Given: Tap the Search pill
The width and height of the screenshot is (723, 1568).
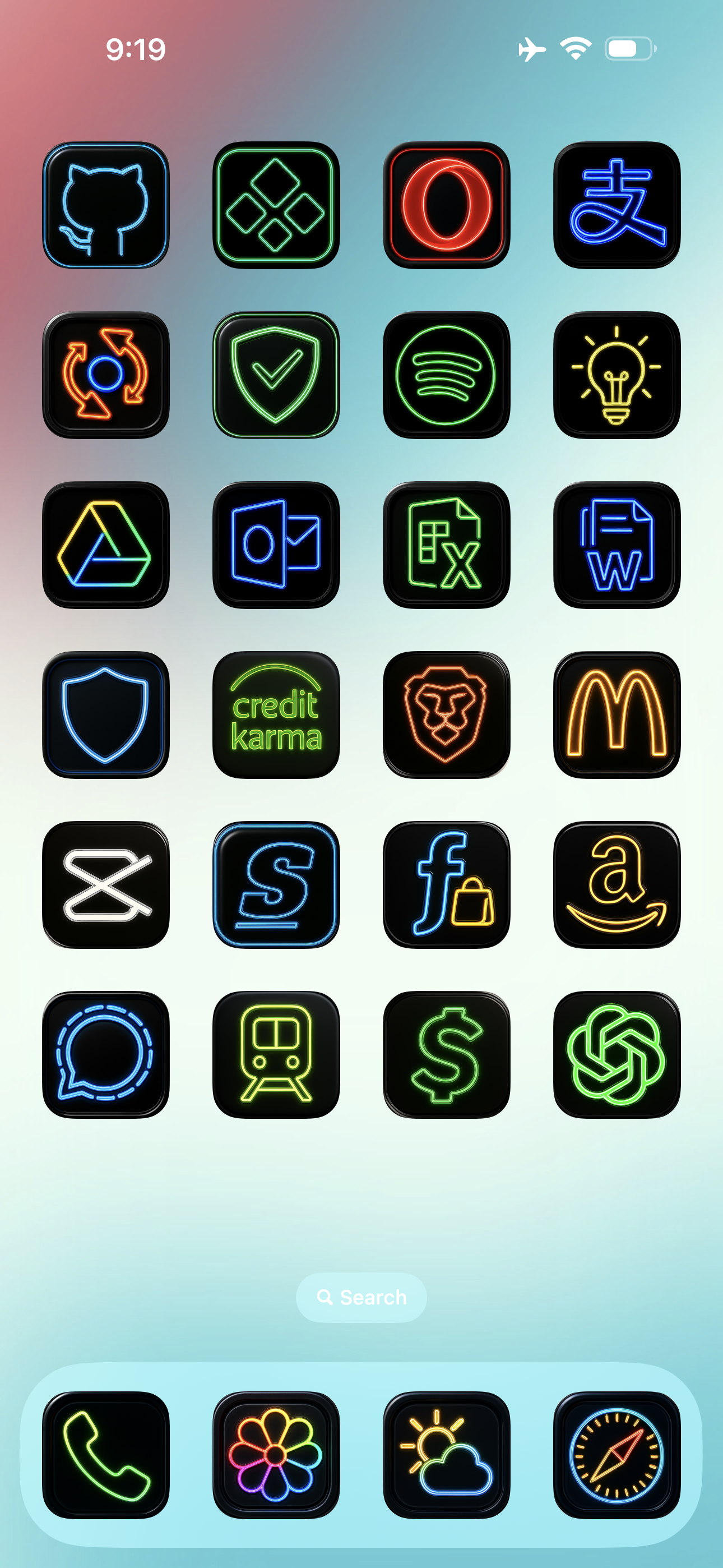Looking at the screenshot, I should click(x=361, y=1297).
